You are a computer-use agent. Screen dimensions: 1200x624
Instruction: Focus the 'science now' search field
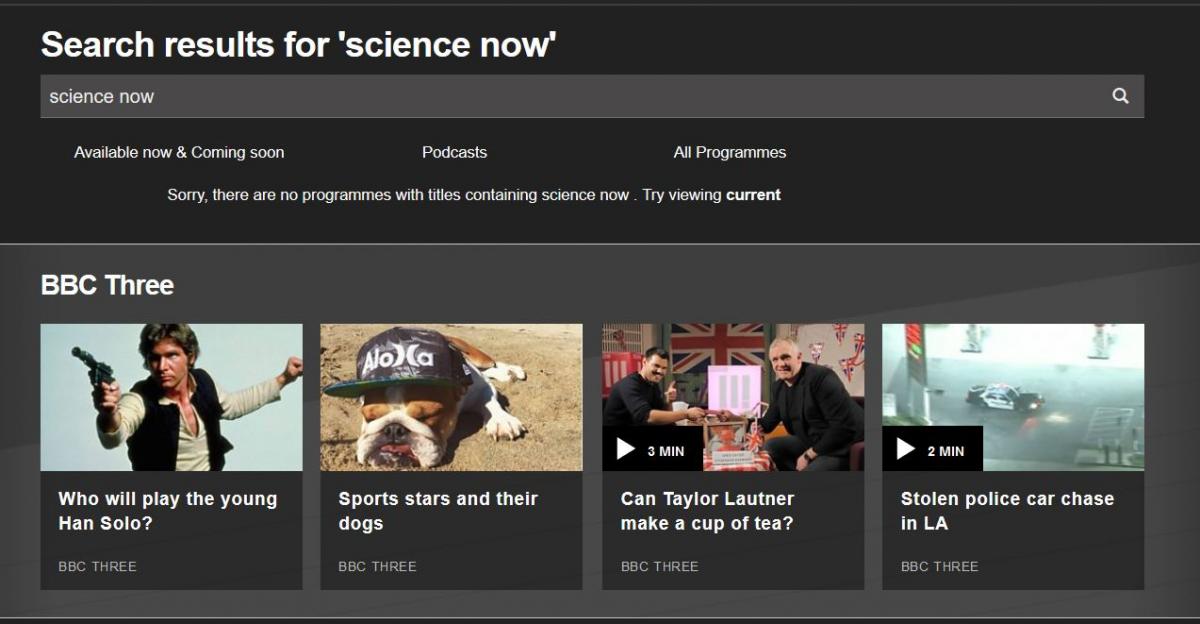pyautogui.click(x=570, y=96)
